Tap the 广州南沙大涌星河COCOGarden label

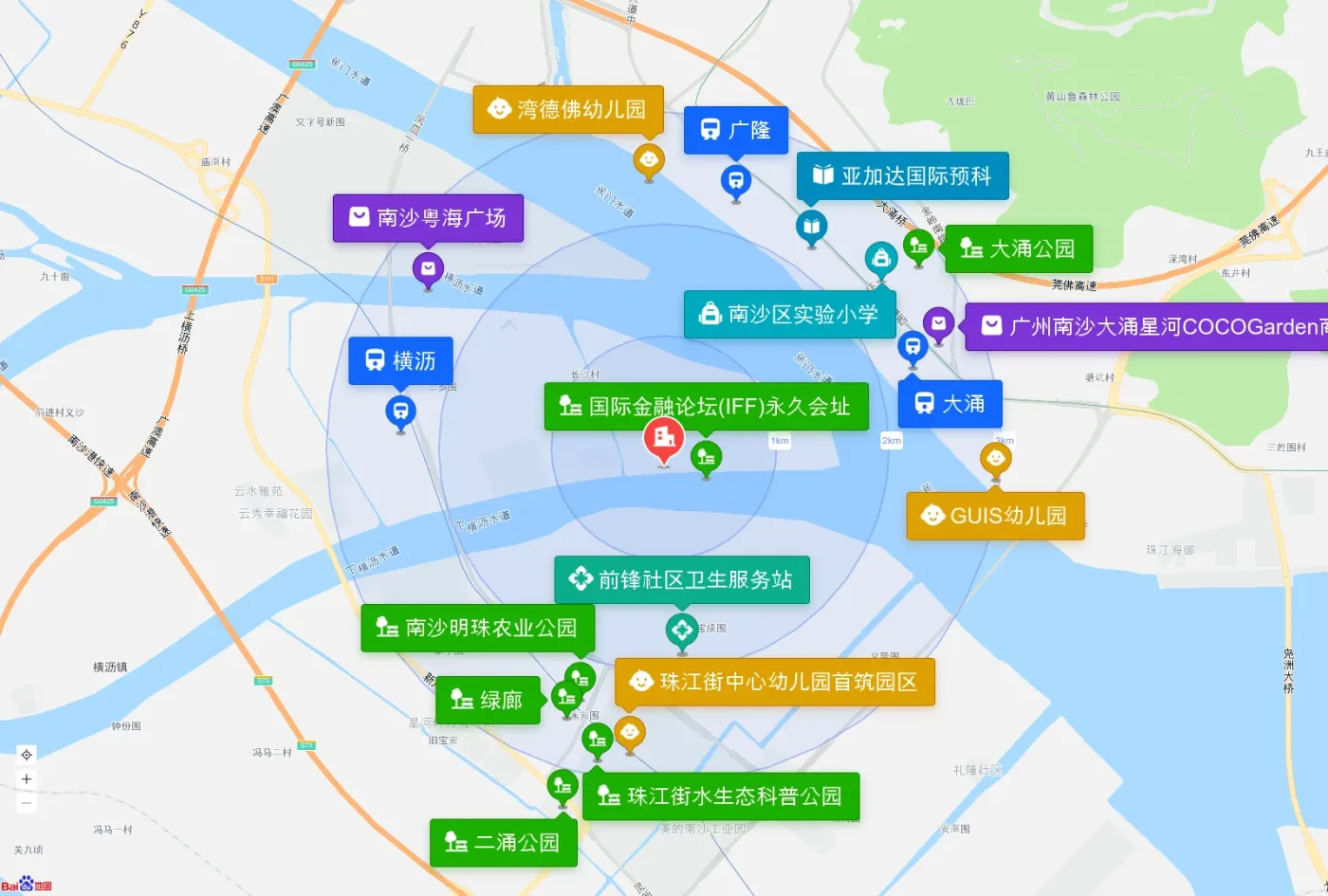1147,327
